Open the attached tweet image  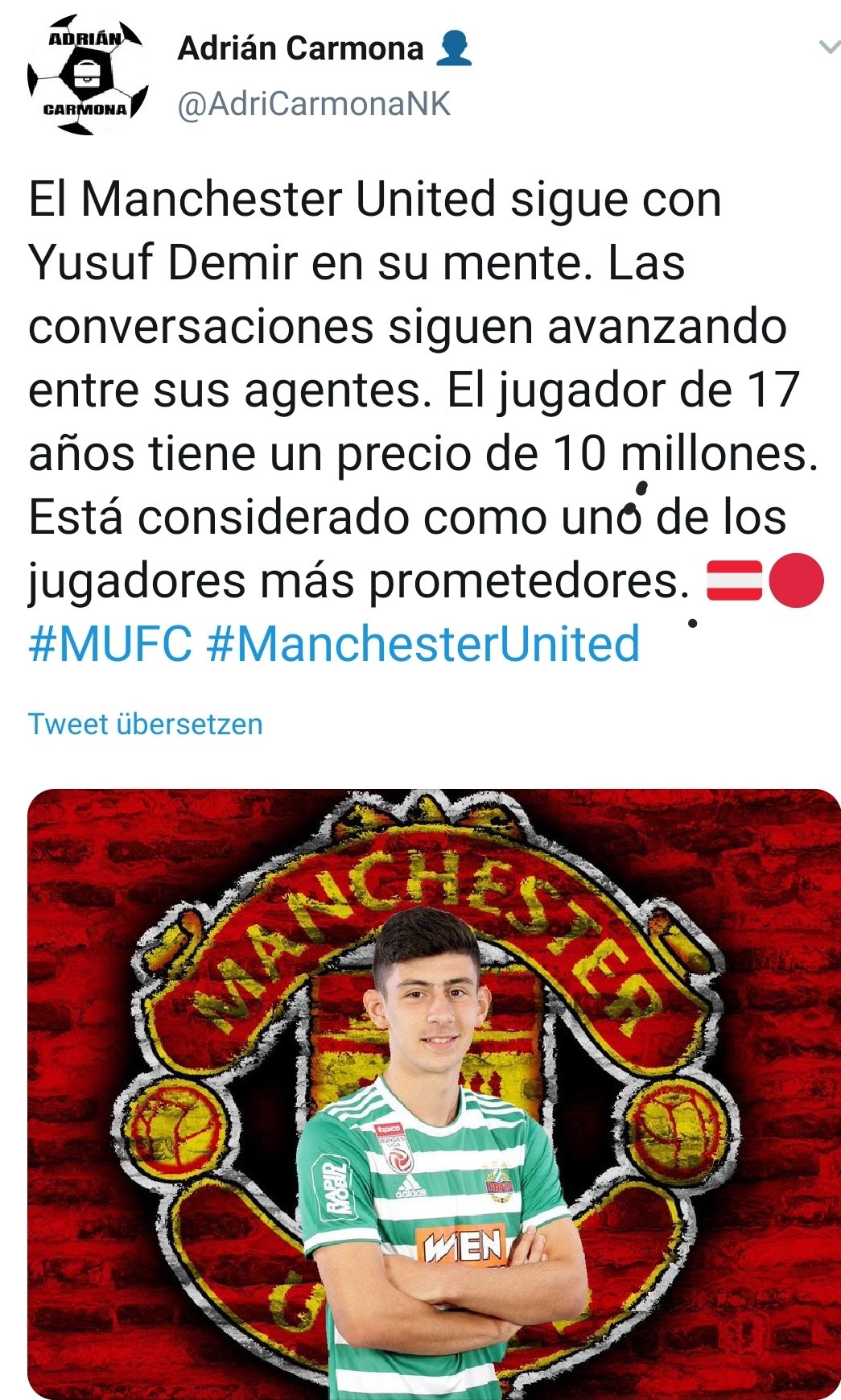coord(434,1094)
